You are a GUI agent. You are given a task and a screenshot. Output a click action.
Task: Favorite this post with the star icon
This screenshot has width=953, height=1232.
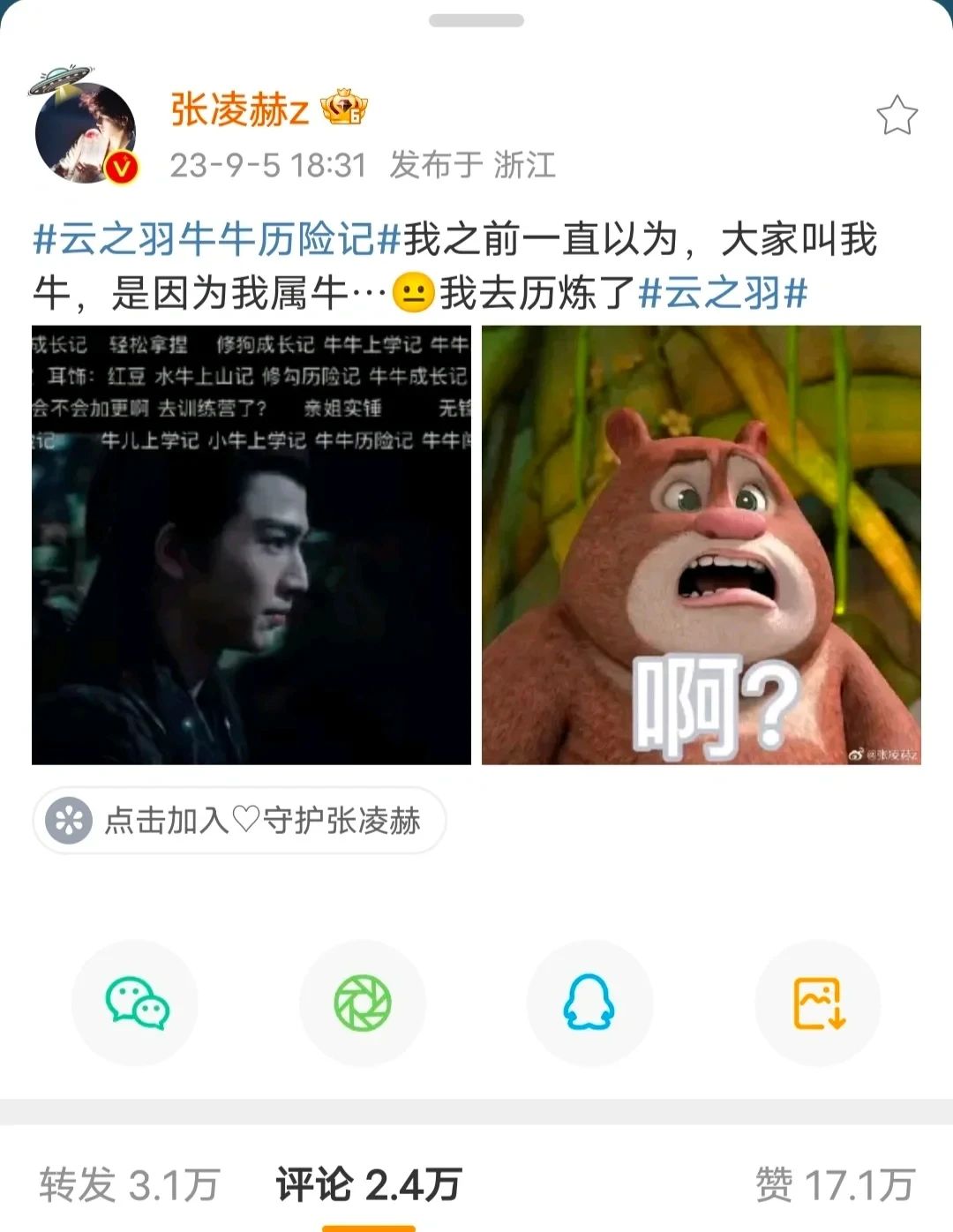coord(897,116)
